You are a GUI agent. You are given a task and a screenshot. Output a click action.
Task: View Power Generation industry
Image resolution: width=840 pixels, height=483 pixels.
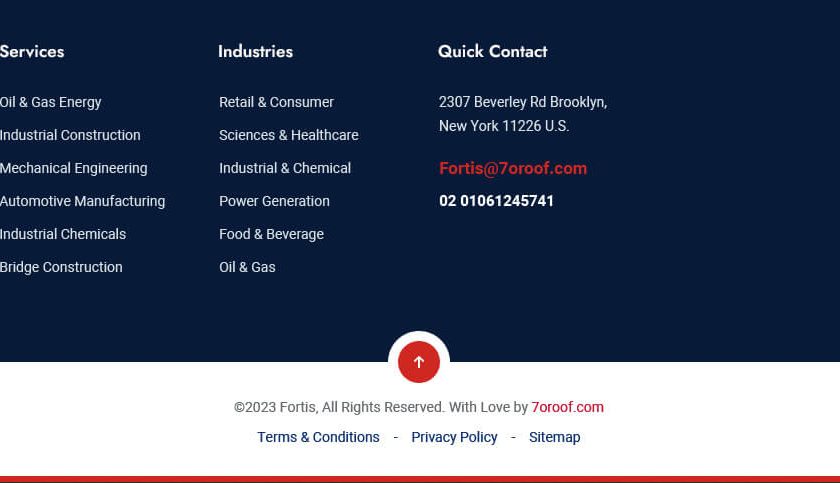click(274, 201)
